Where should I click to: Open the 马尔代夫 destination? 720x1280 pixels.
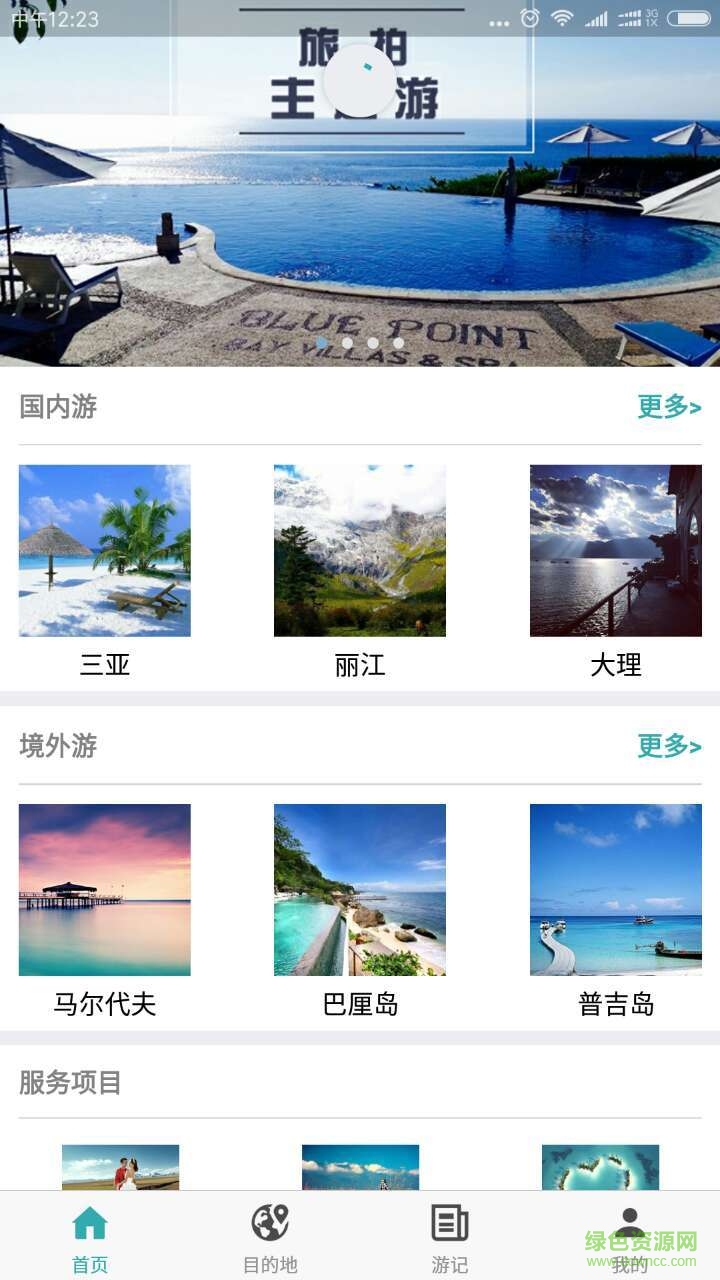coord(104,888)
